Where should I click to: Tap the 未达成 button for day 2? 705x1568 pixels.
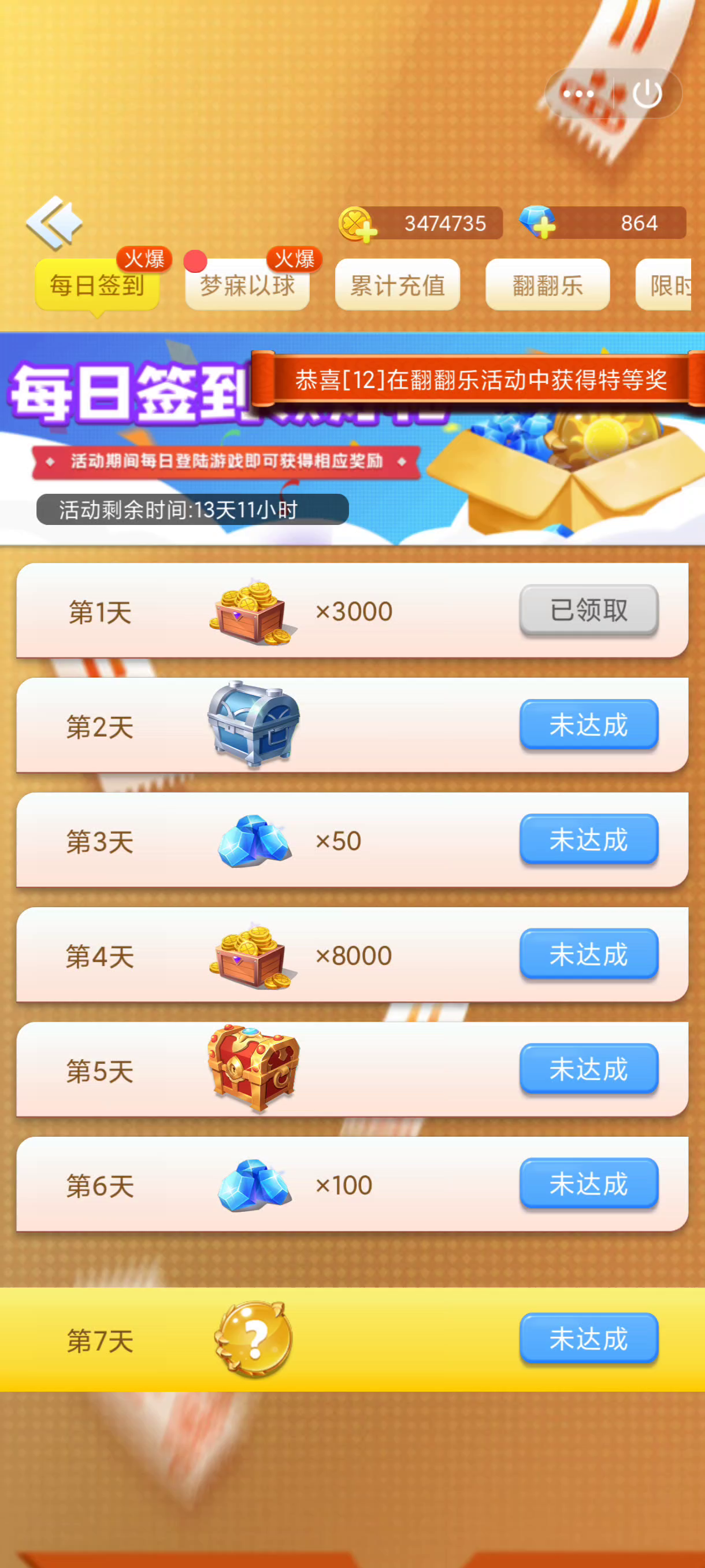point(589,725)
